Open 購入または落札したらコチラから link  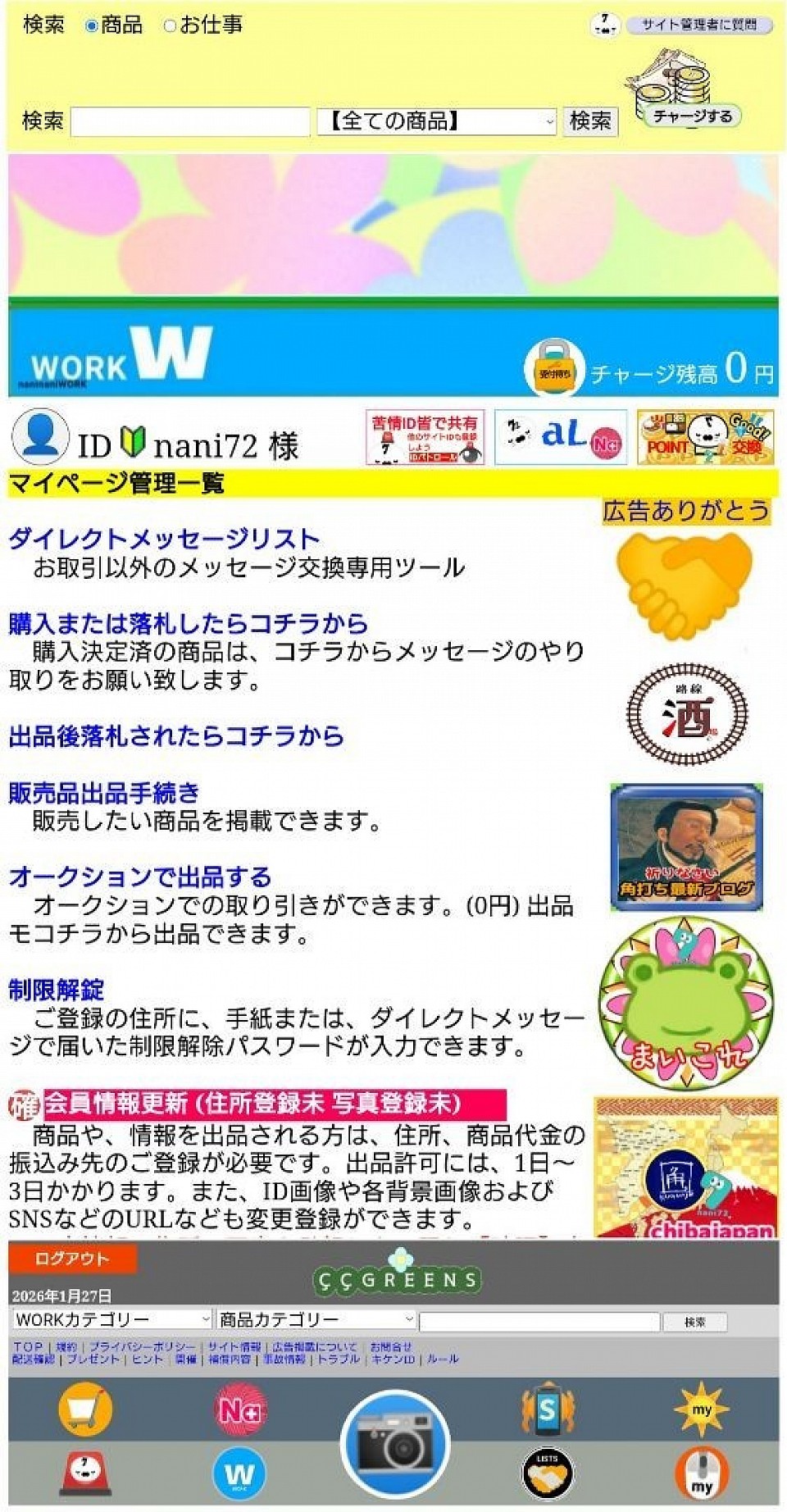[188, 623]
